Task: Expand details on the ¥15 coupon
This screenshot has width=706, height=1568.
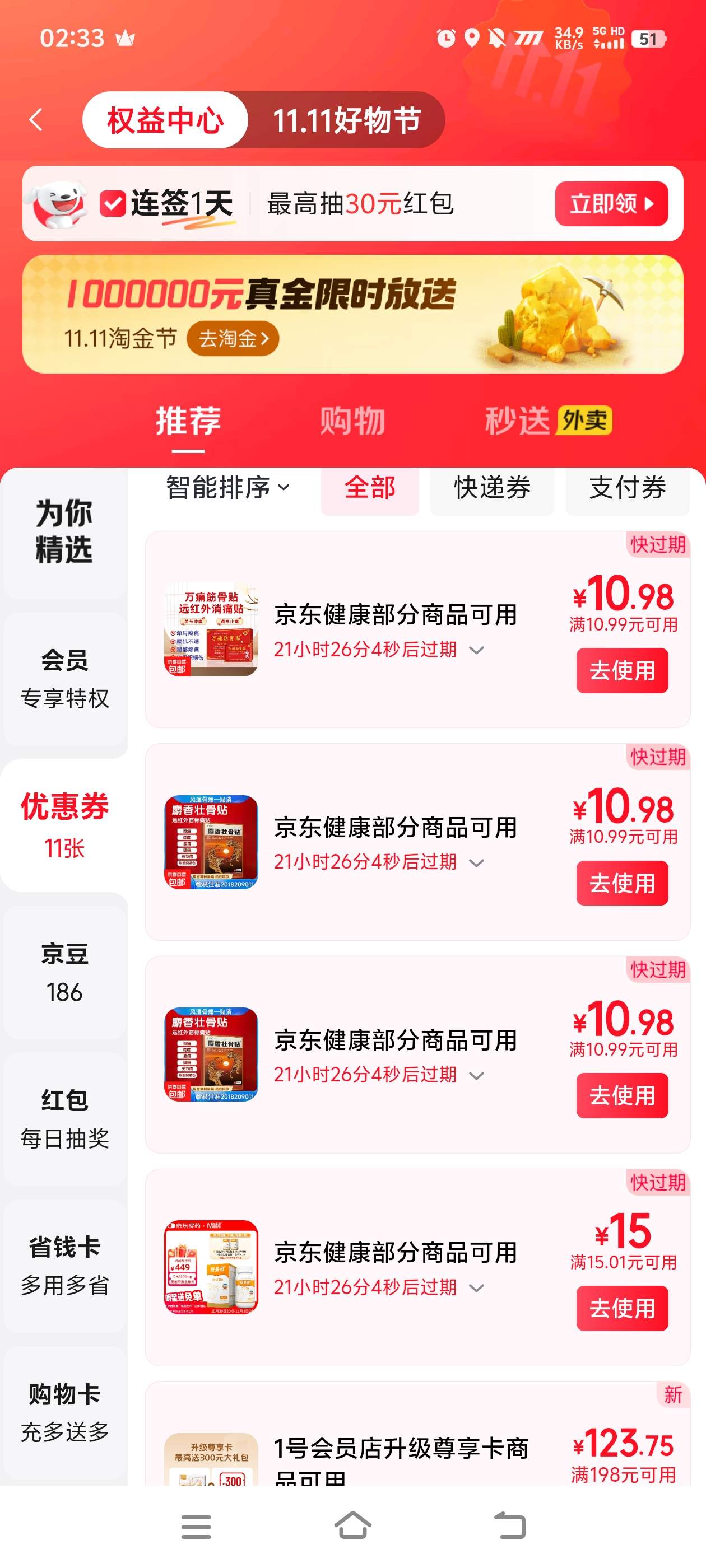Action: (x=477, y=1287)
